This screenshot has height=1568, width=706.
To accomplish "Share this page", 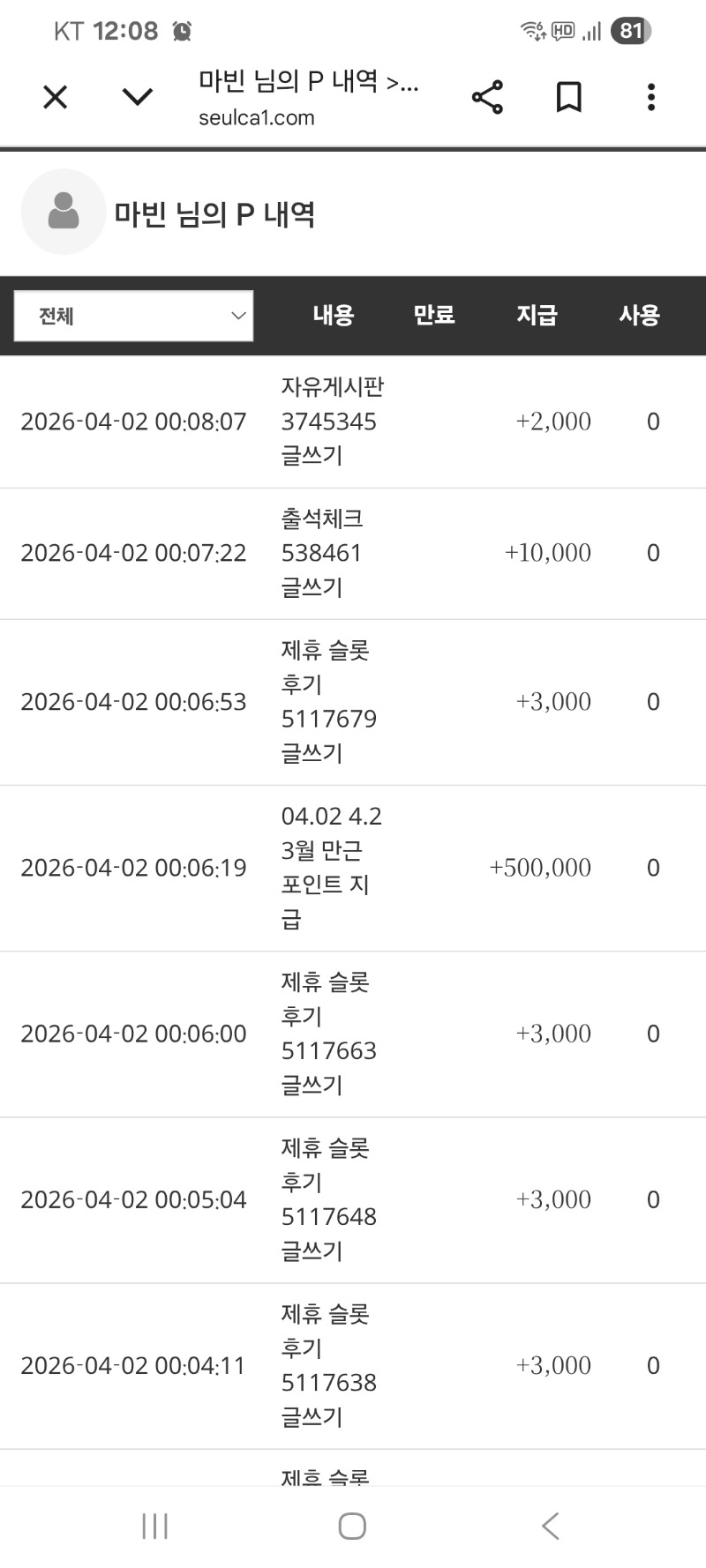I will [487, 97].
